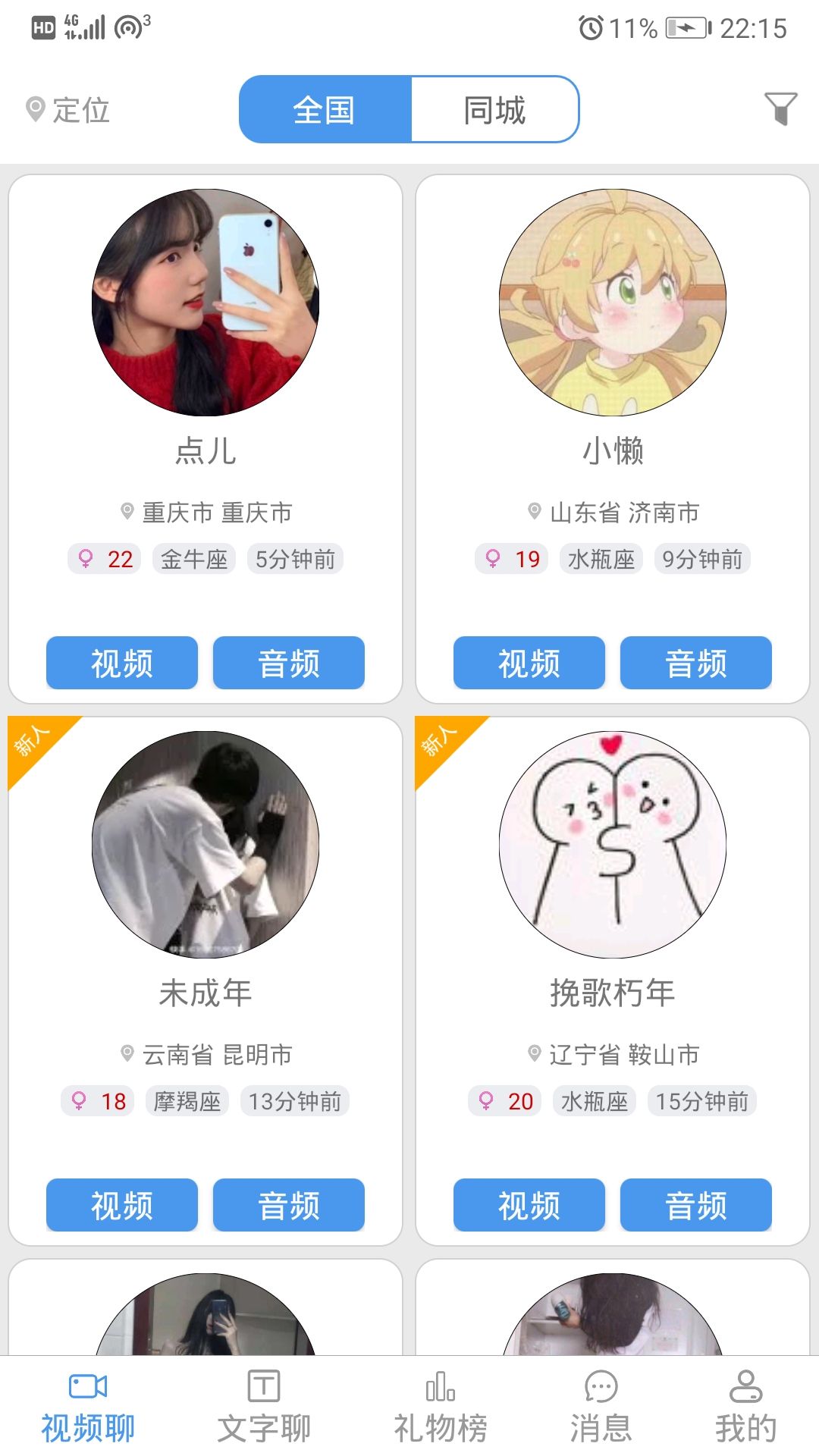Screen dimensions: 819x1456
Task: Open the 消息 tab
Action: (601, 1407)
